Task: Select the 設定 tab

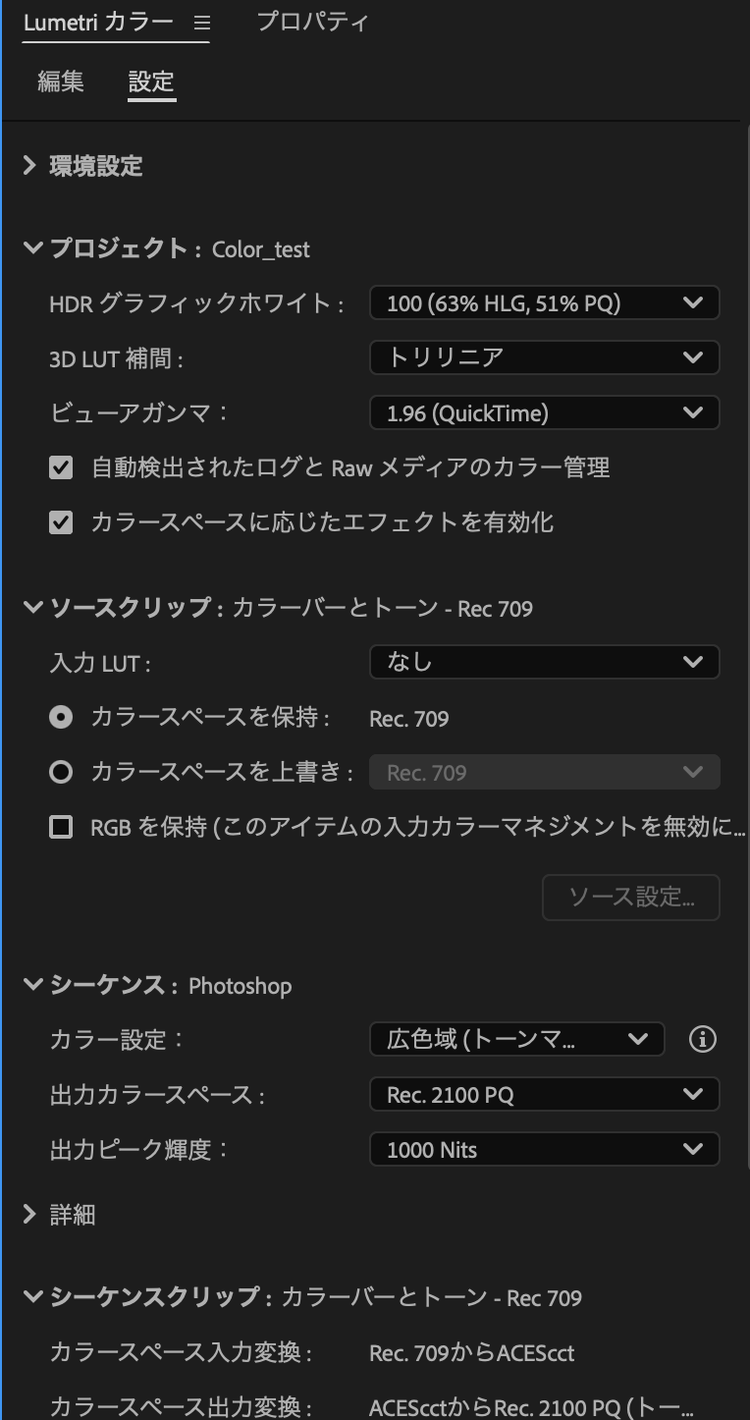Action: pyautogui.click(x=152, y=82)
